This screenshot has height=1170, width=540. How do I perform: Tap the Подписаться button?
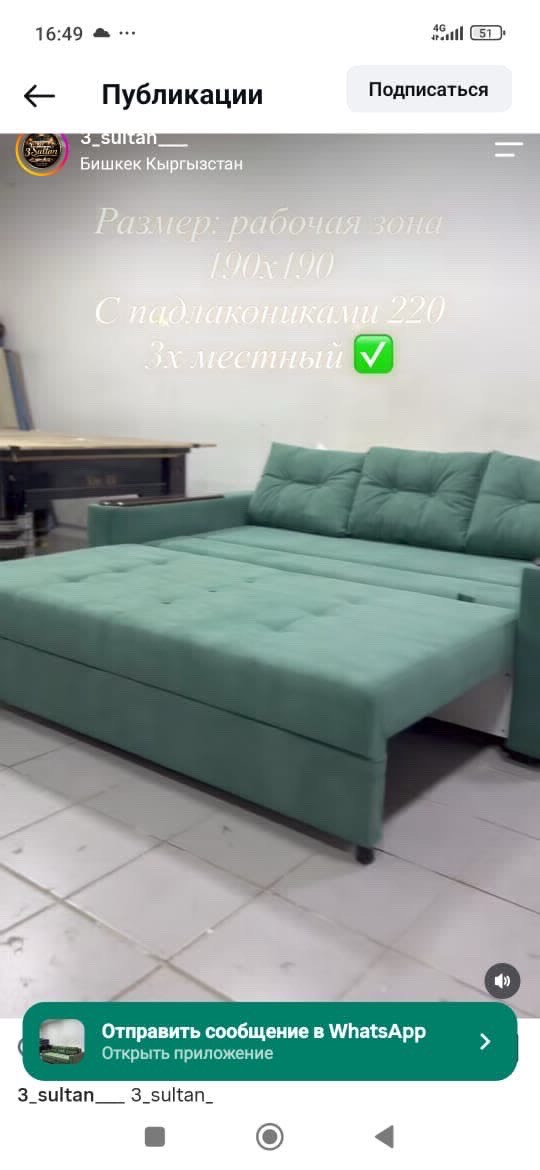pyautogui.click(x=428, y=90)
